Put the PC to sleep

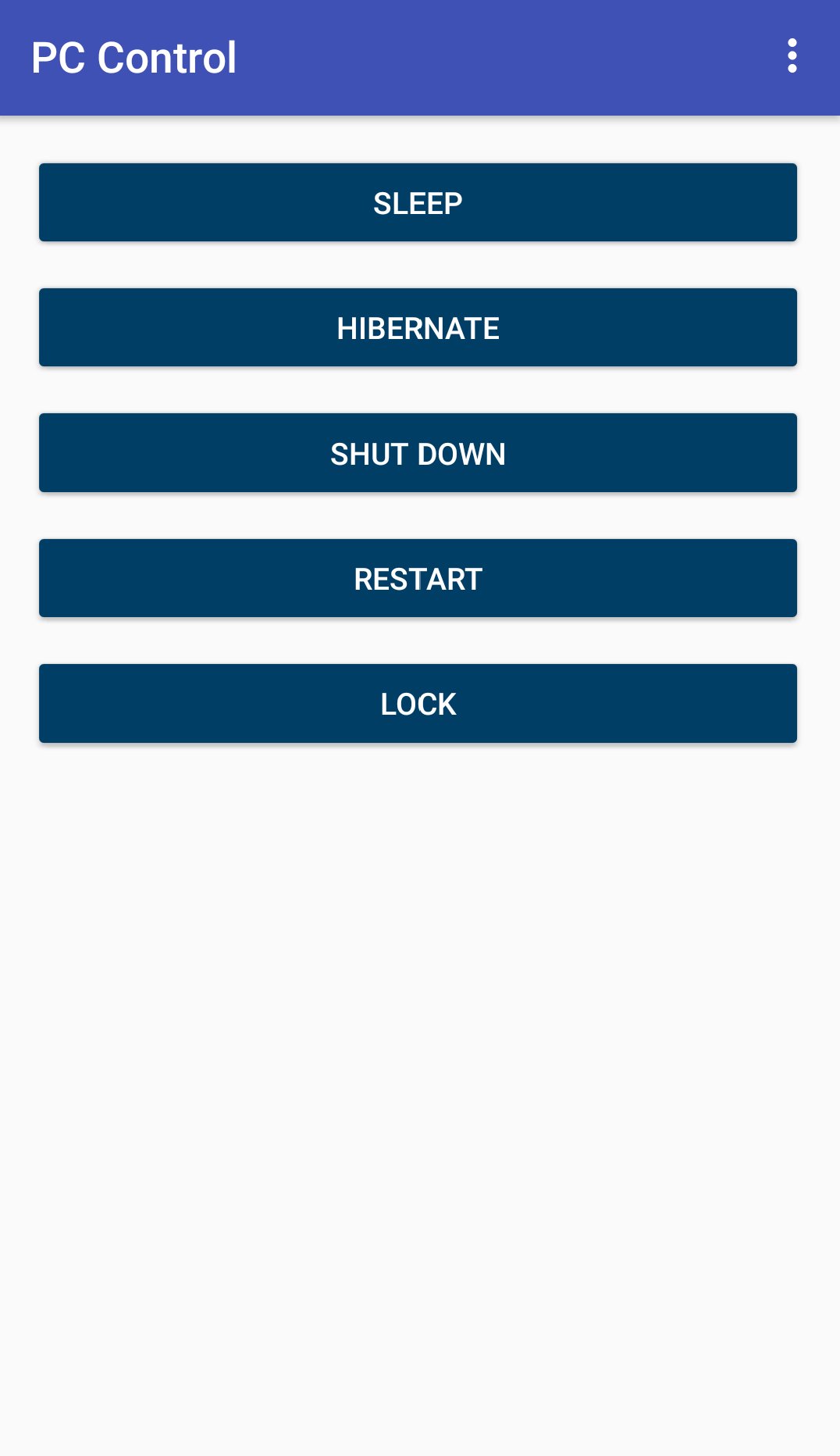click(418, 202)
